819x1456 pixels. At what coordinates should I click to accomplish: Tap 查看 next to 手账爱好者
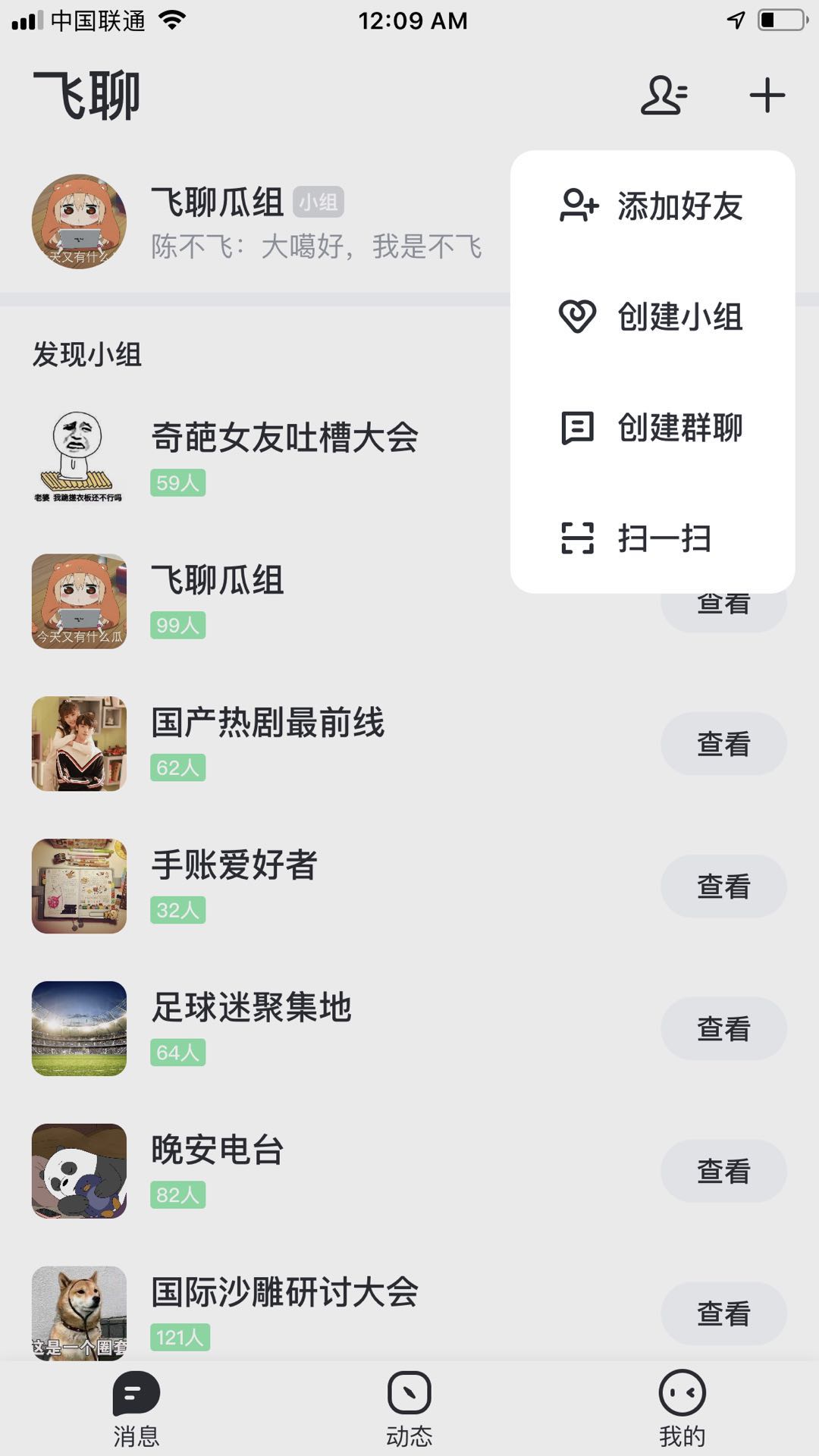pos(723,886)
